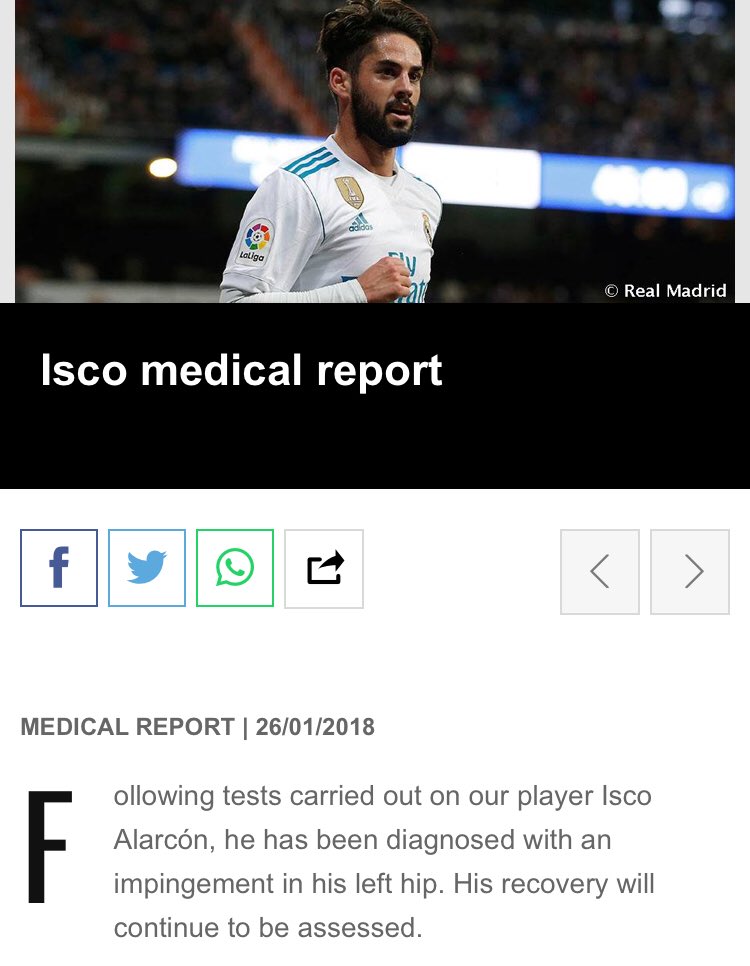Viewport: 750px width, 966px height.
Task: Go to the previous article arrow
Action: [600, 571]
